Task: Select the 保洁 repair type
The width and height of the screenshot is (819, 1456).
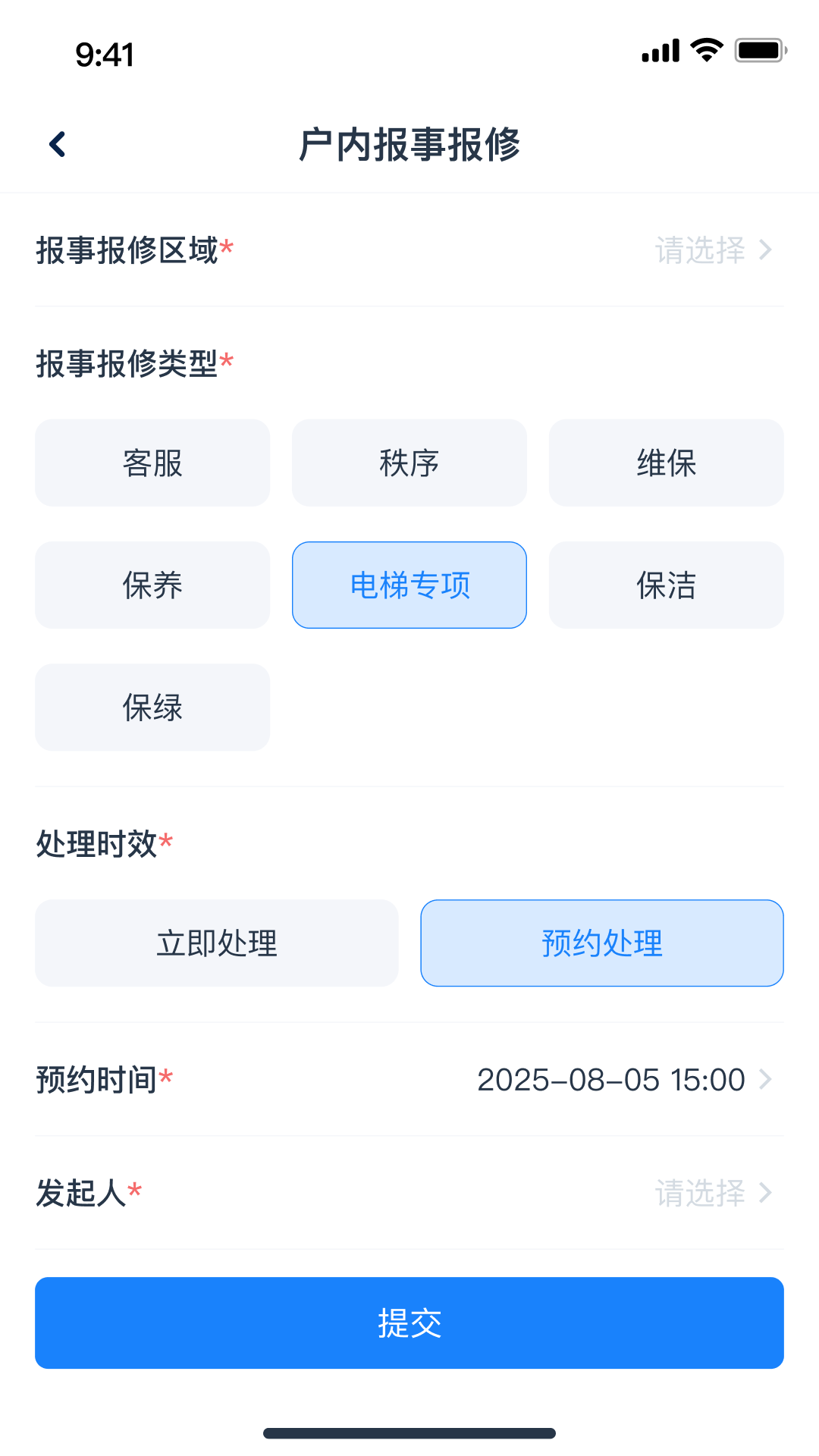Action: pyautogui.click(x=666, y=585)
